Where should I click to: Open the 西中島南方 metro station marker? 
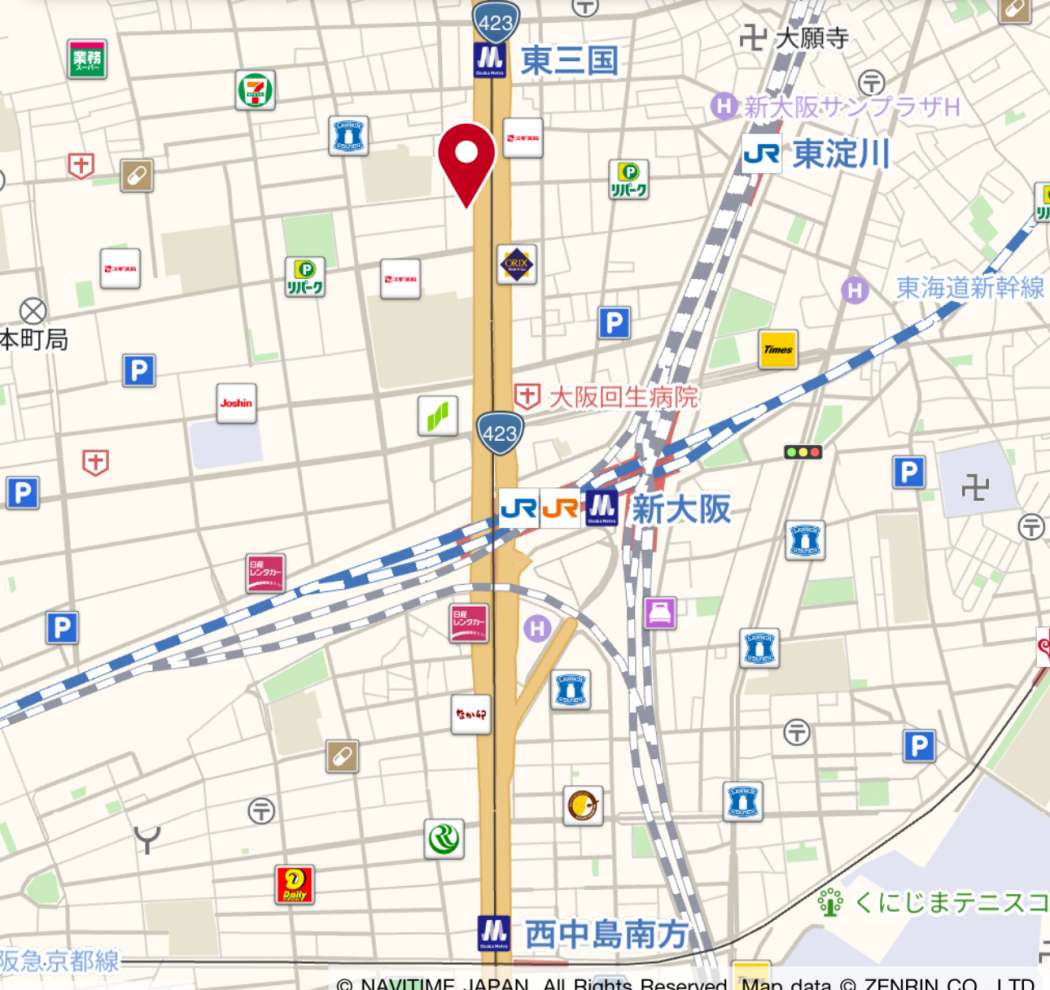(x=493, y=933)
